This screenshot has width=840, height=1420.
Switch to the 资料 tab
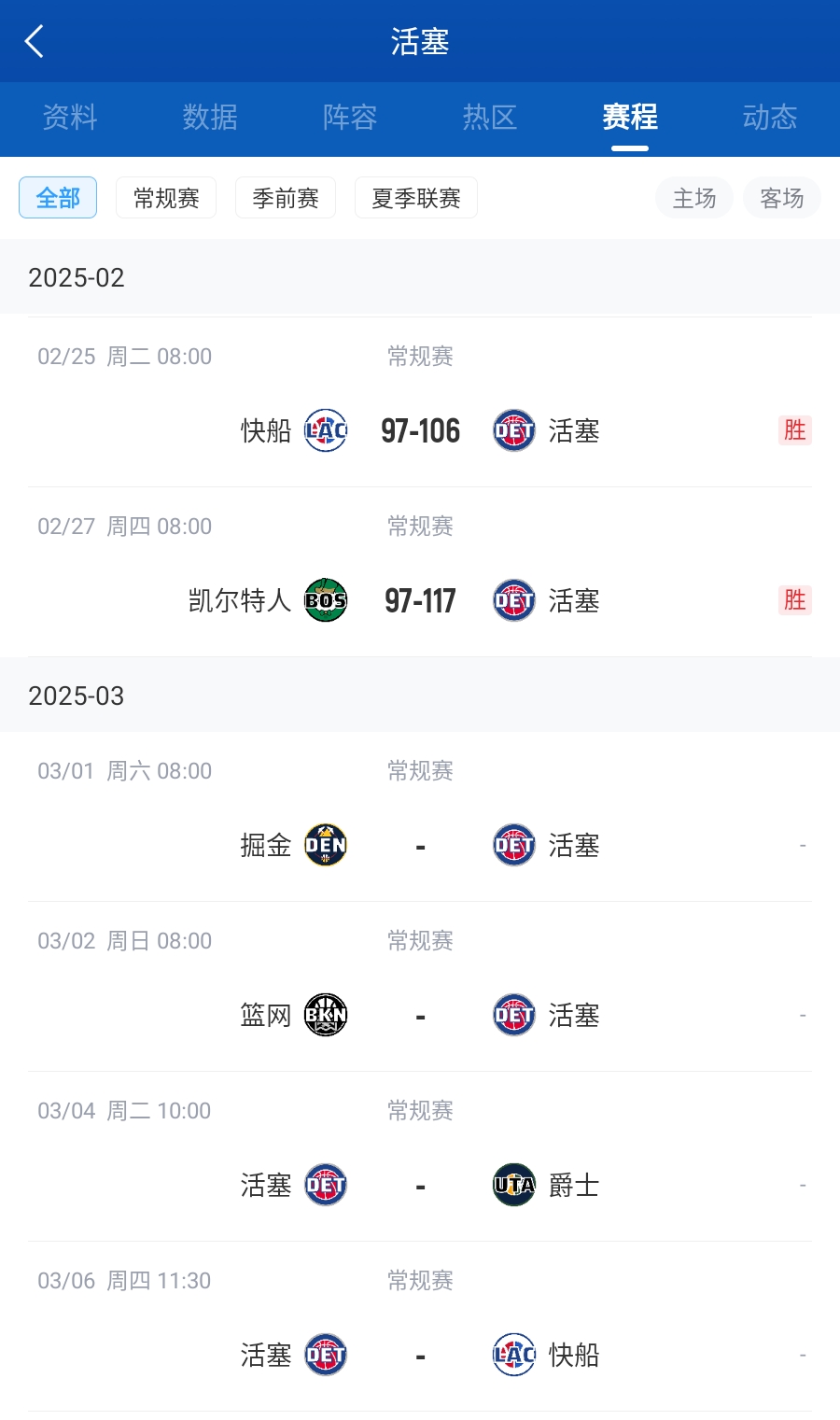click(70, 118)
